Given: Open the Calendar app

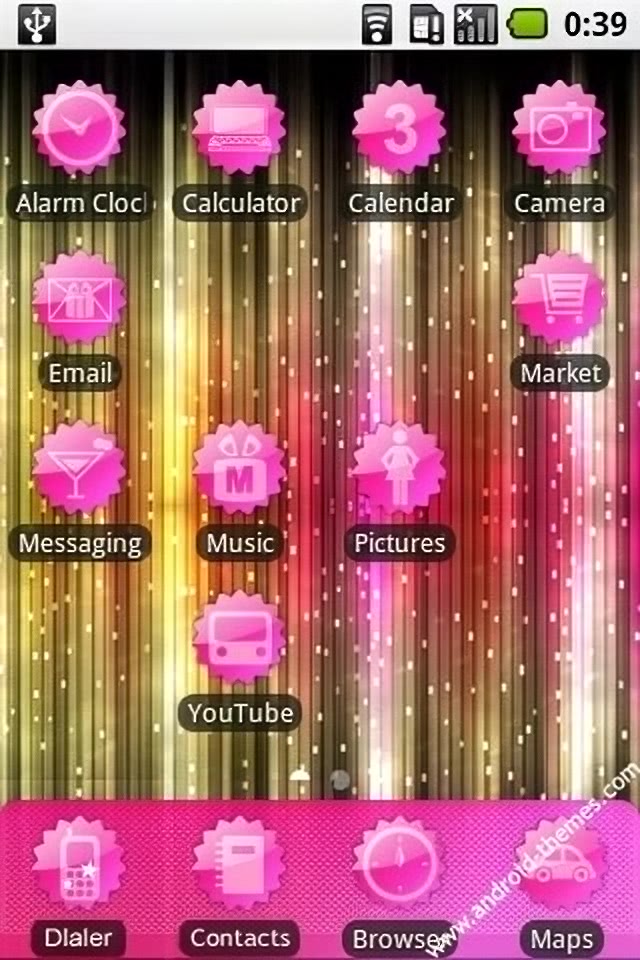Looking at the screenshot, I should pos(399,130).
